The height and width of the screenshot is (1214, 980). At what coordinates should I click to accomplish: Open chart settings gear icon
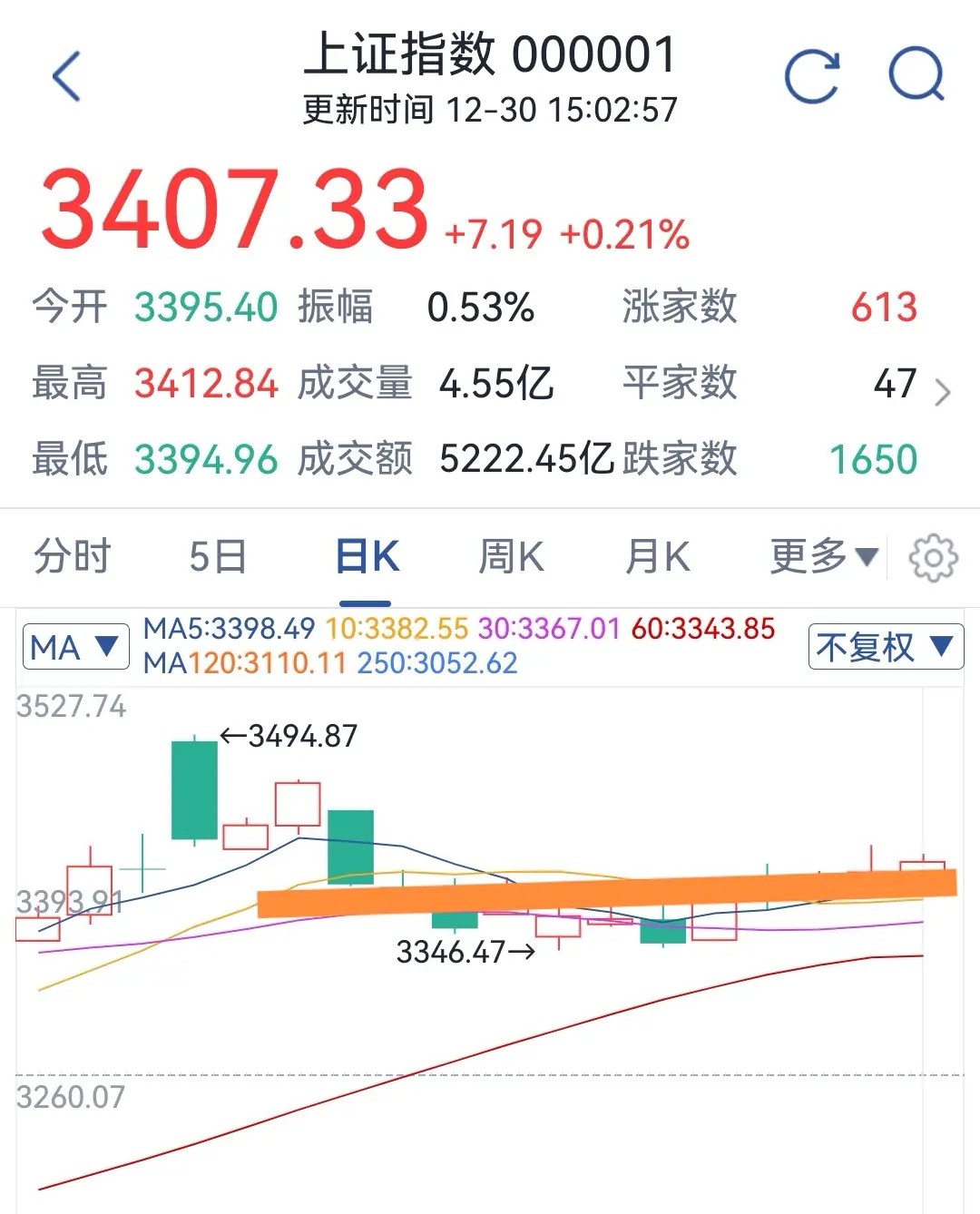[933, 557]
